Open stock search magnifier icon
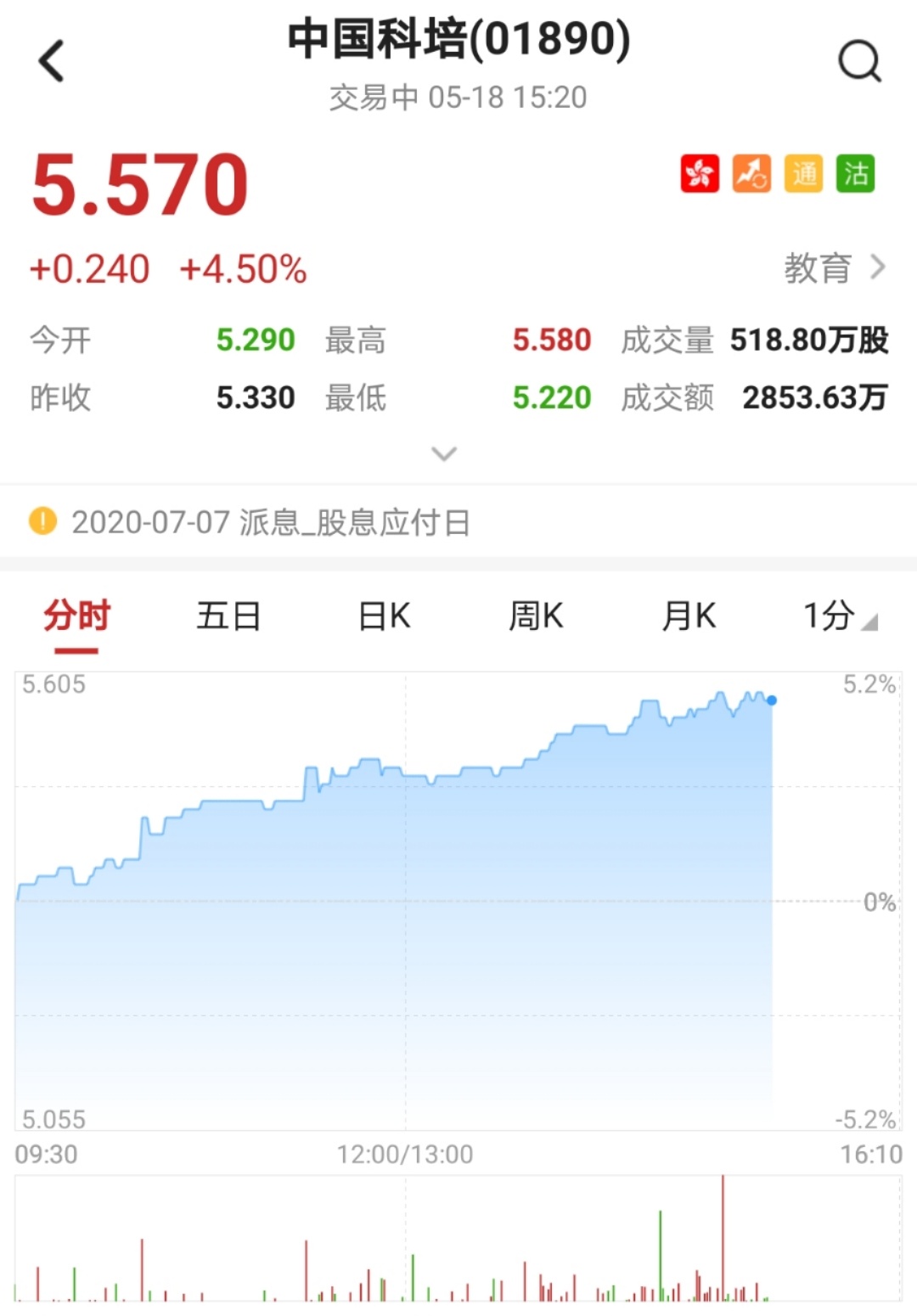This screenshot has width=917, height=1316. pyautogui.click(x=859, y=61)
